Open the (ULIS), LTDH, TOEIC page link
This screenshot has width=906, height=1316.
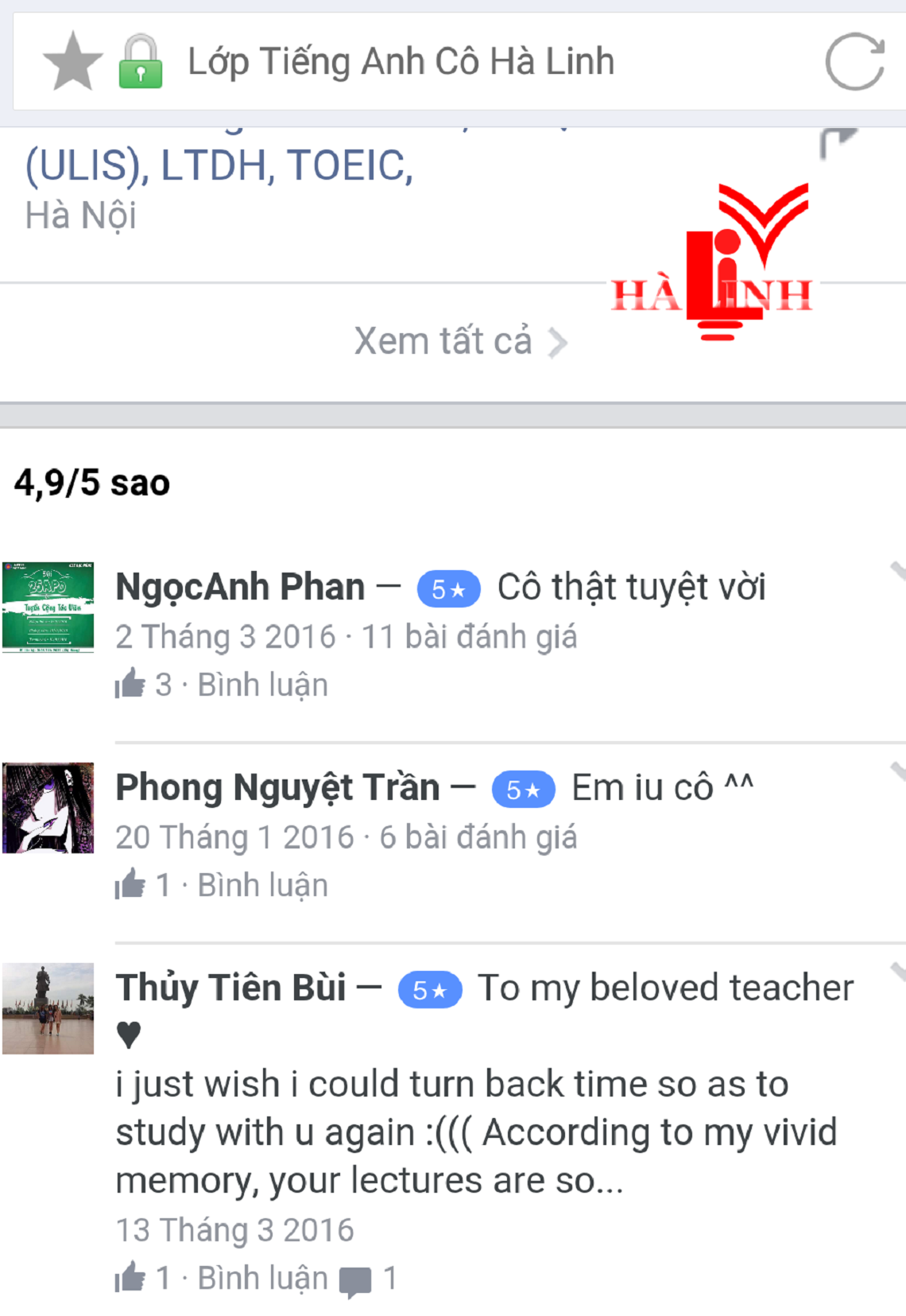coord(219,165)
